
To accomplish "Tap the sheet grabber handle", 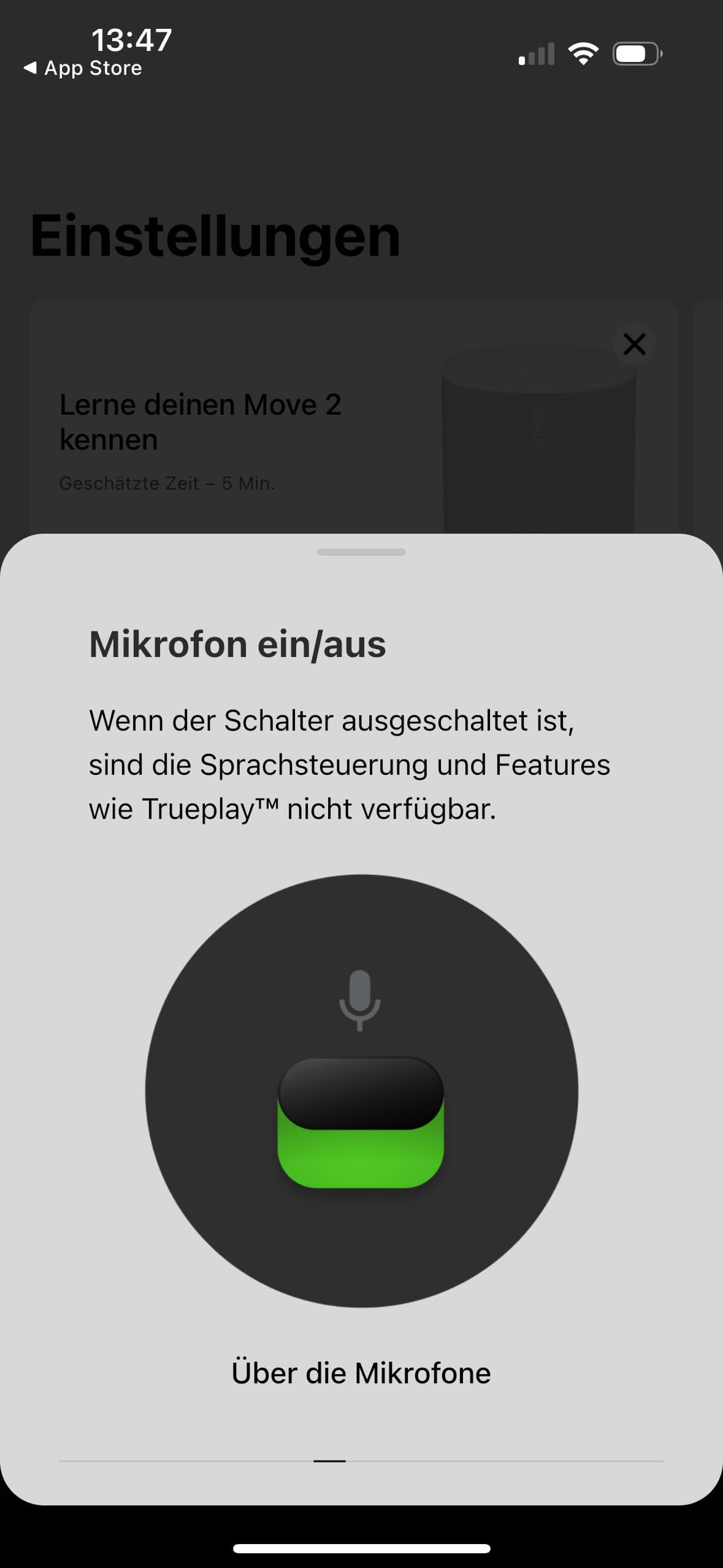I will tap(361, 552).
